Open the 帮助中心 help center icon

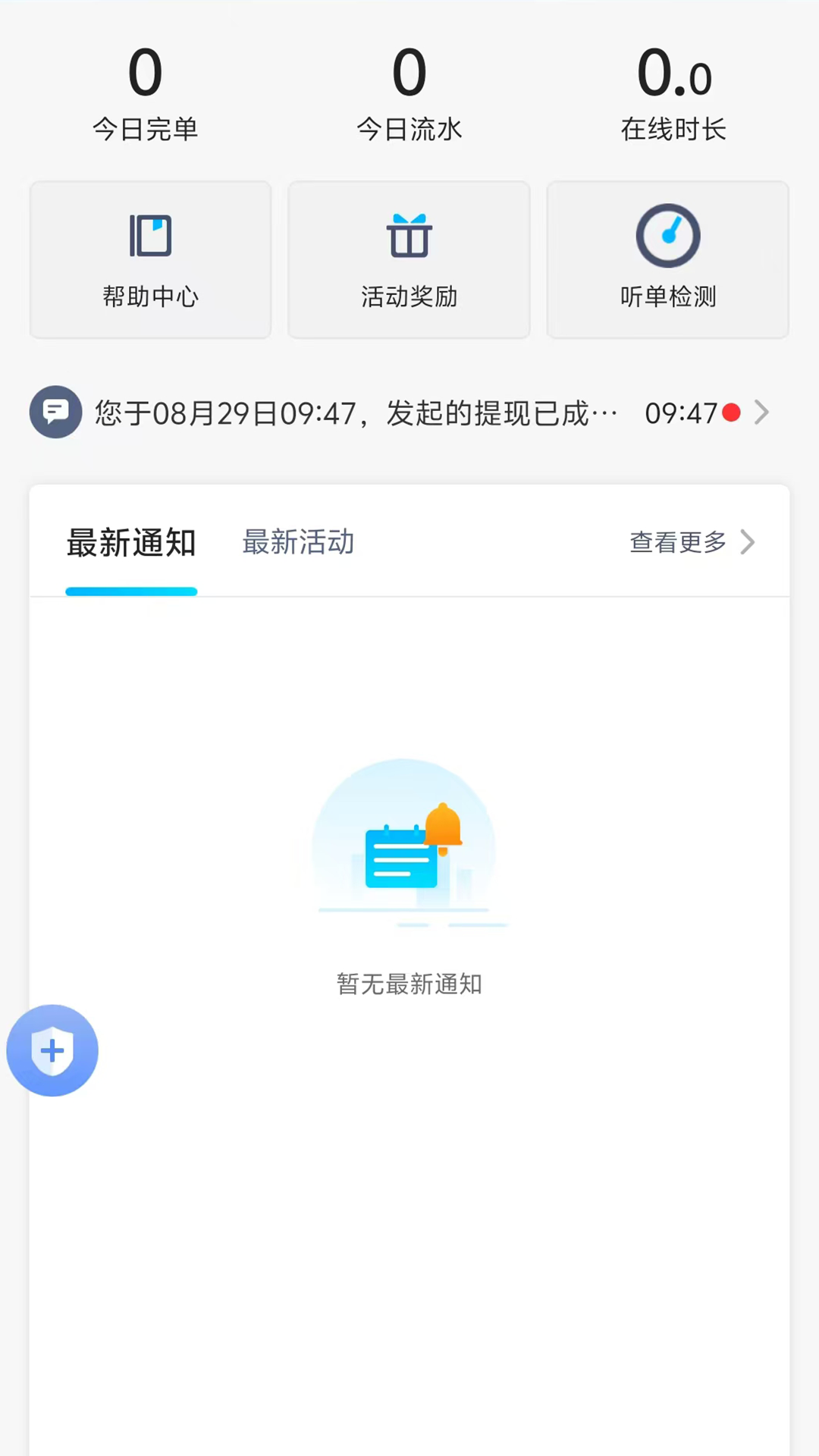[150, 235]
